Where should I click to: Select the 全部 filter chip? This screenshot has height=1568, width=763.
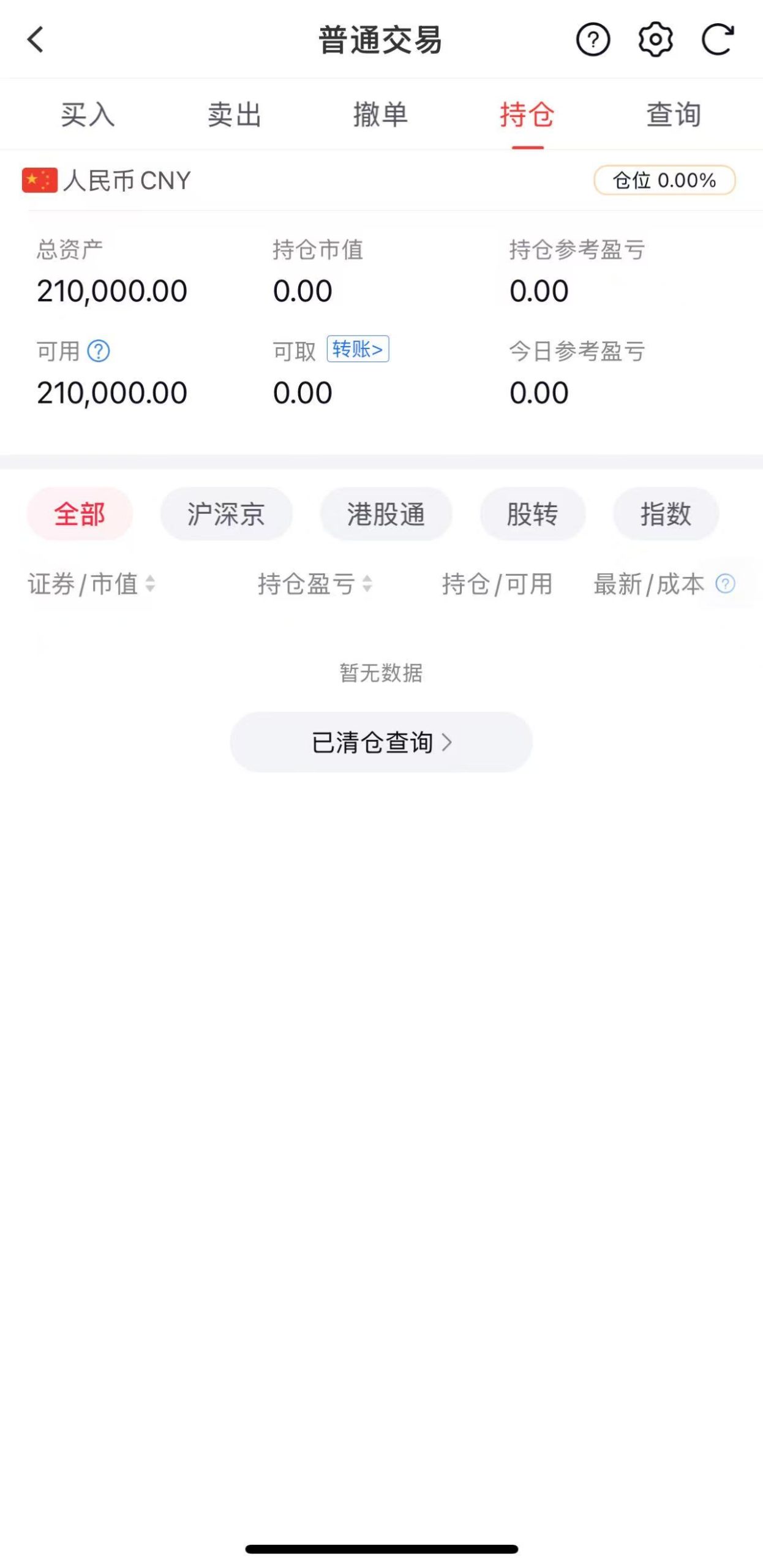[80, 514]
